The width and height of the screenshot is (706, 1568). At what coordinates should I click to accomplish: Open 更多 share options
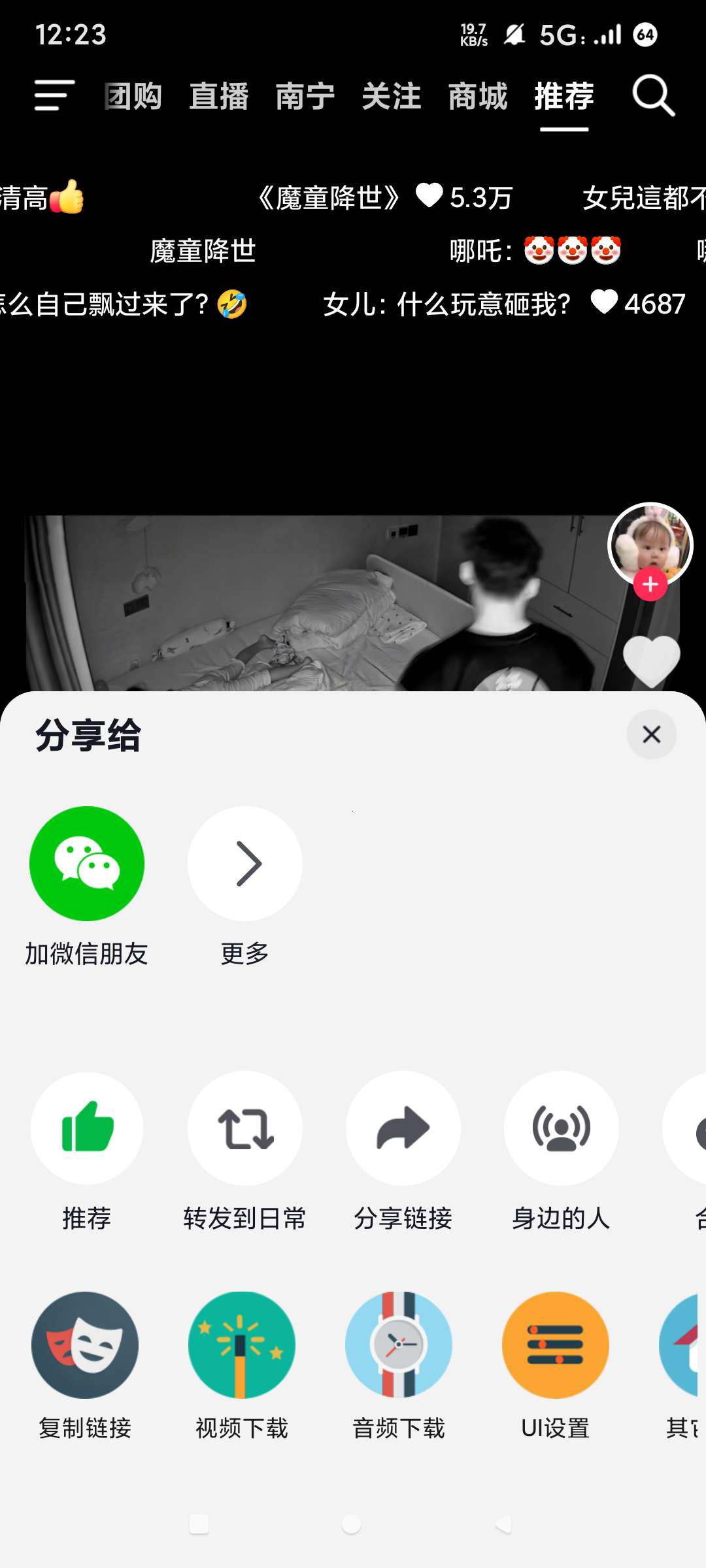pyautogui.click(x=245, y=864)
